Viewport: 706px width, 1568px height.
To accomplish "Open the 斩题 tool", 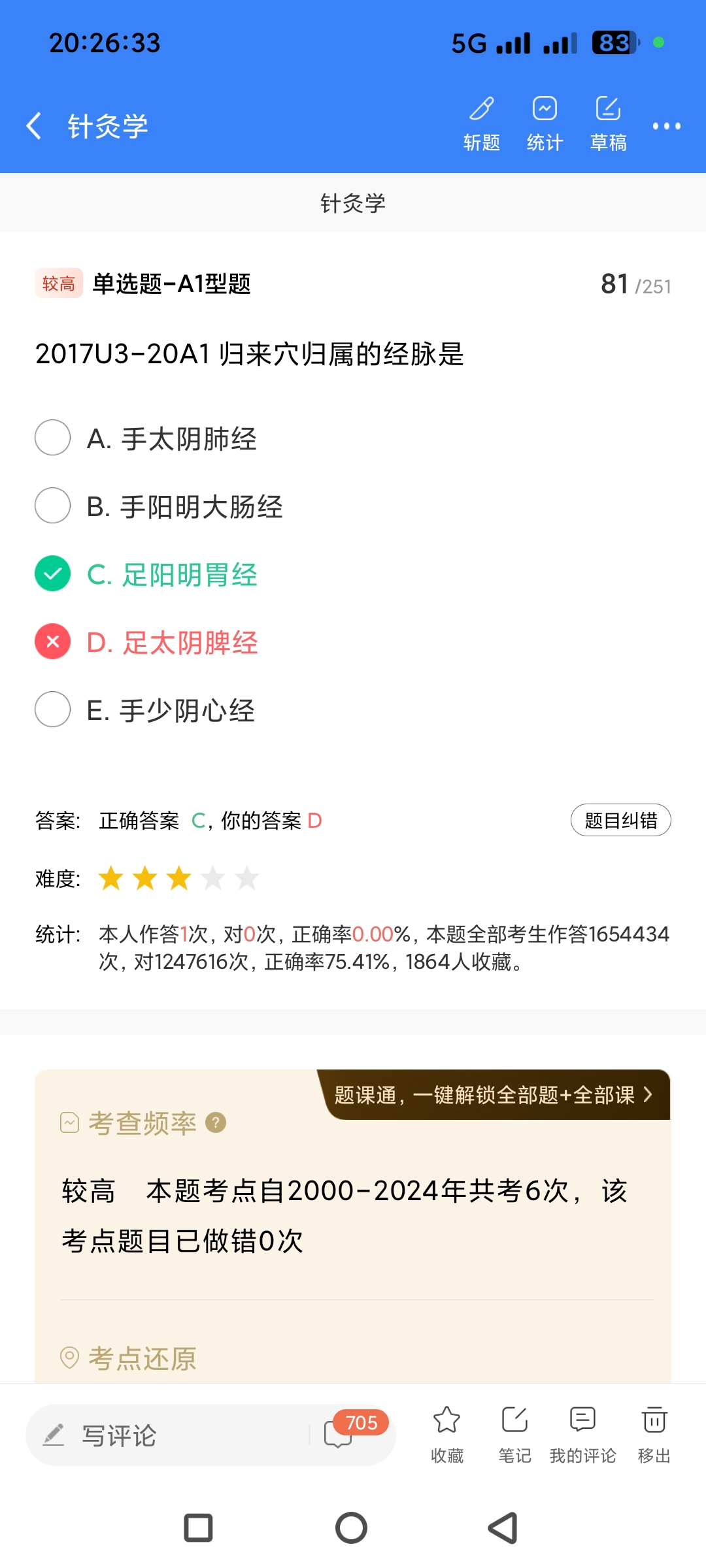I will coord(482,124).
